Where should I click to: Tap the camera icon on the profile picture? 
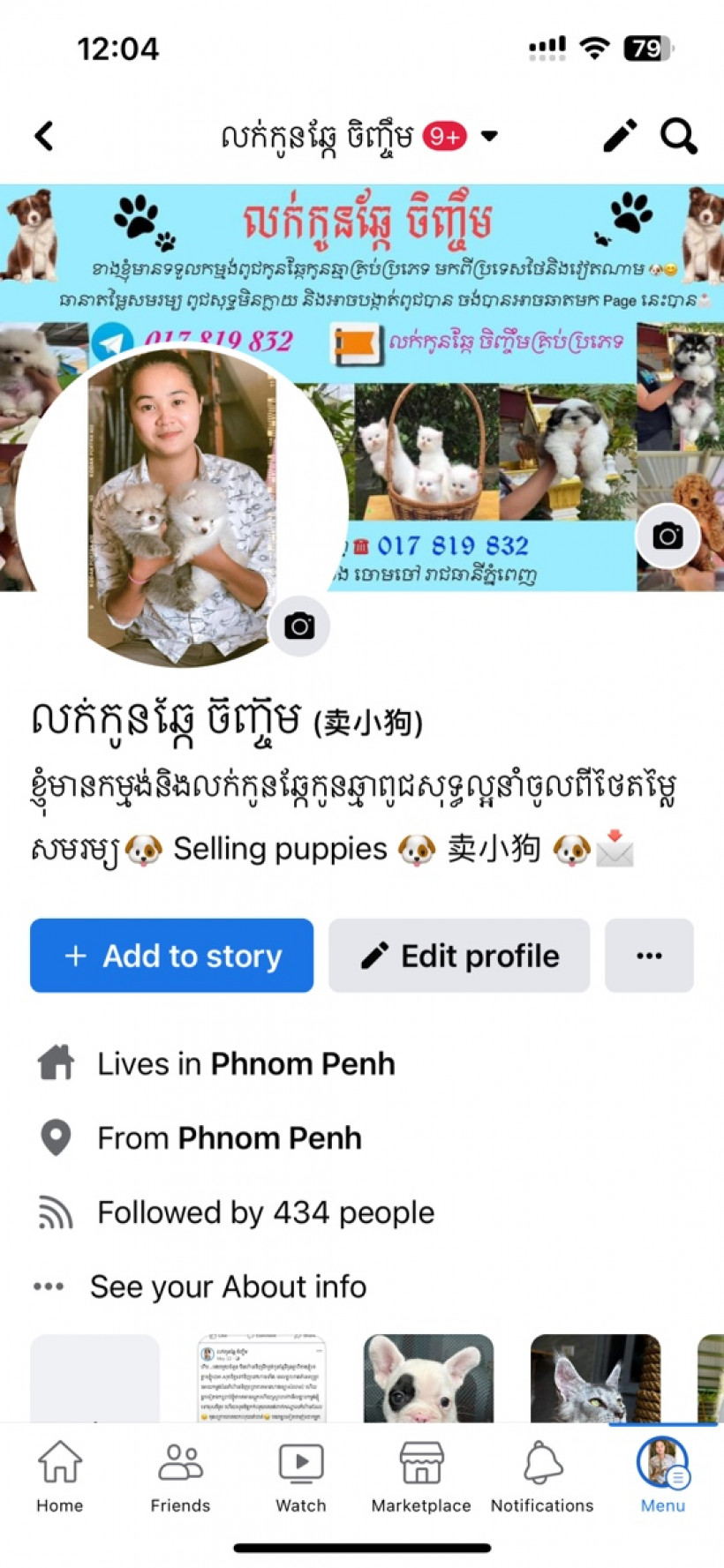(x=299, y=626)
